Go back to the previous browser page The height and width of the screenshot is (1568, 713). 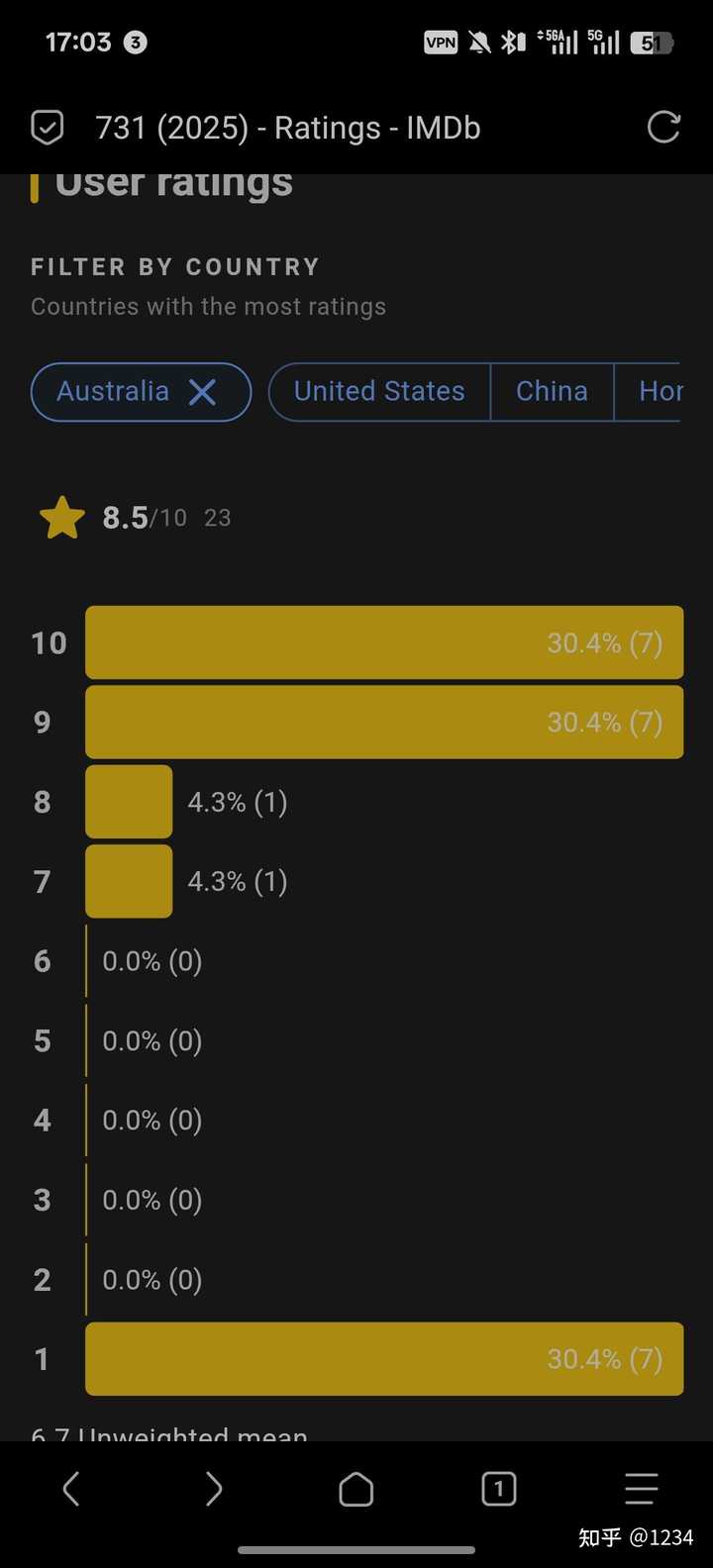click(71, 1488)
